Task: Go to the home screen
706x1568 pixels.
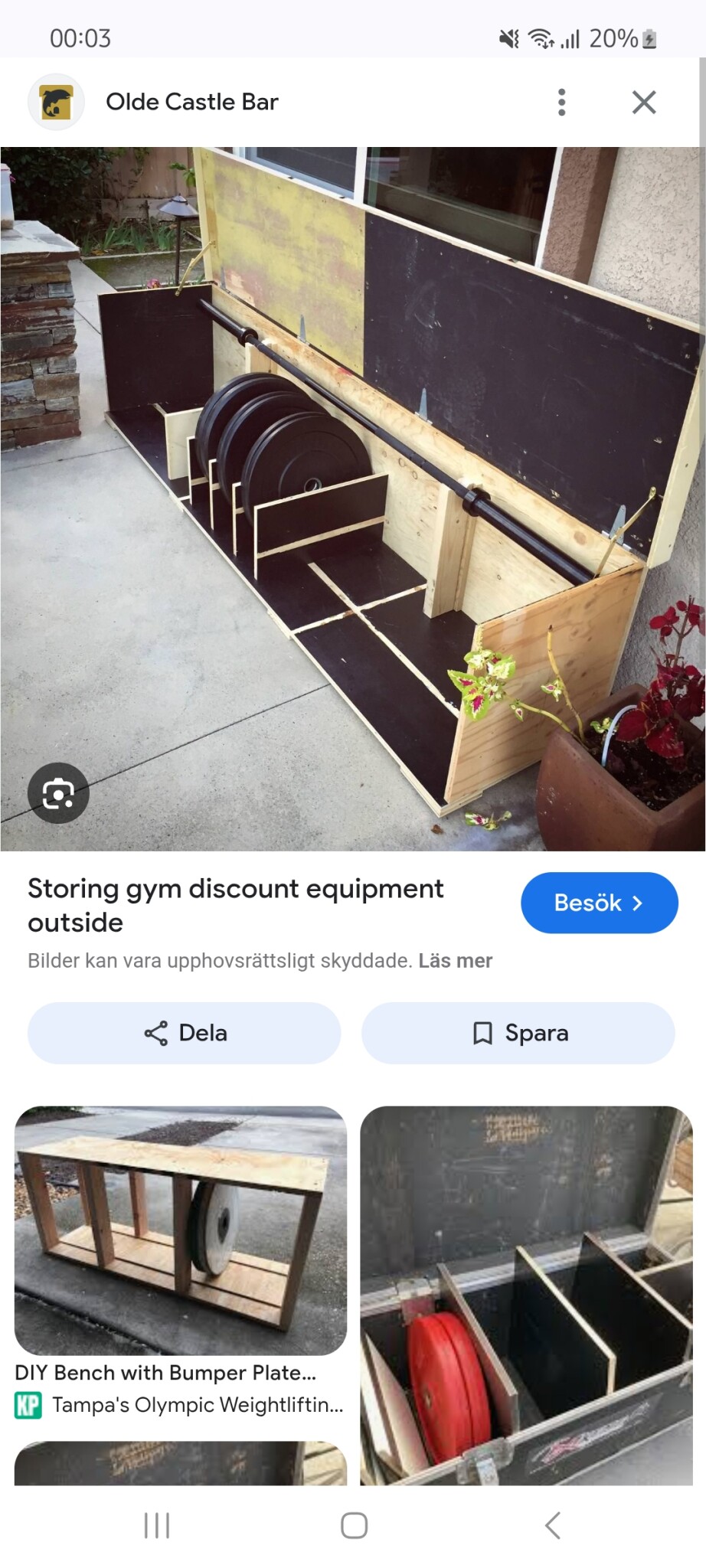Action: (x=354, y=1525)
